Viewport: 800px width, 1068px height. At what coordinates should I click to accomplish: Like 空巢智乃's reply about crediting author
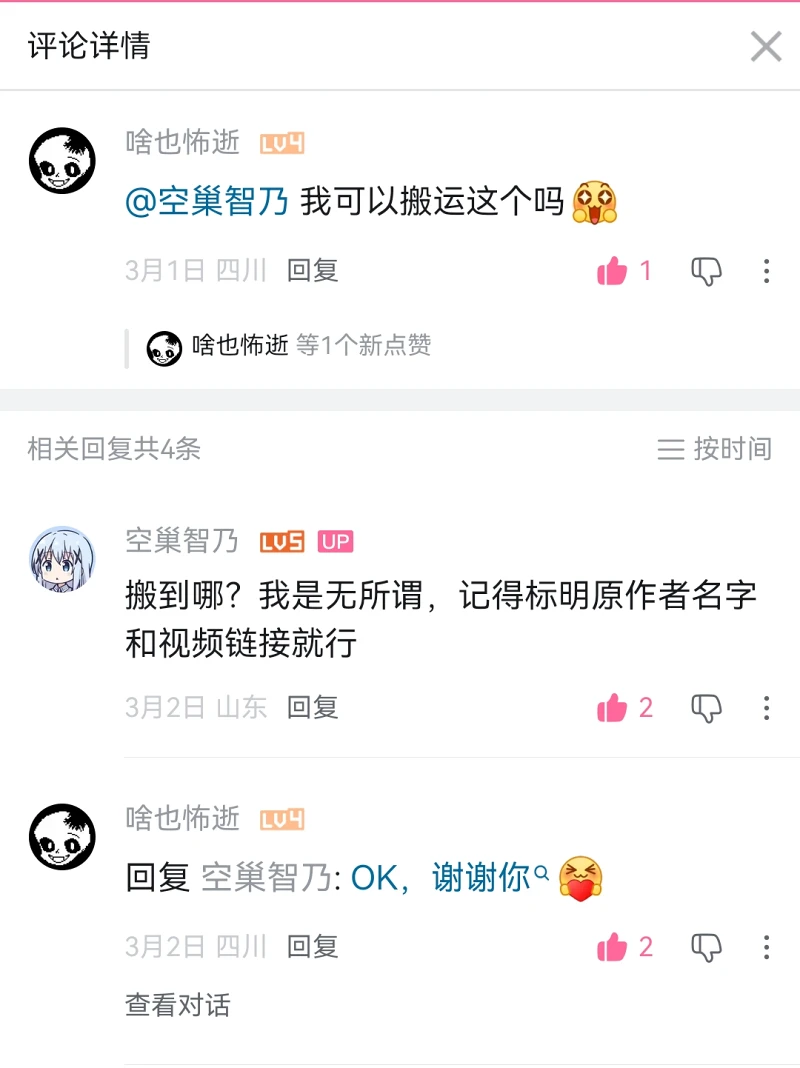pos(613,708)
